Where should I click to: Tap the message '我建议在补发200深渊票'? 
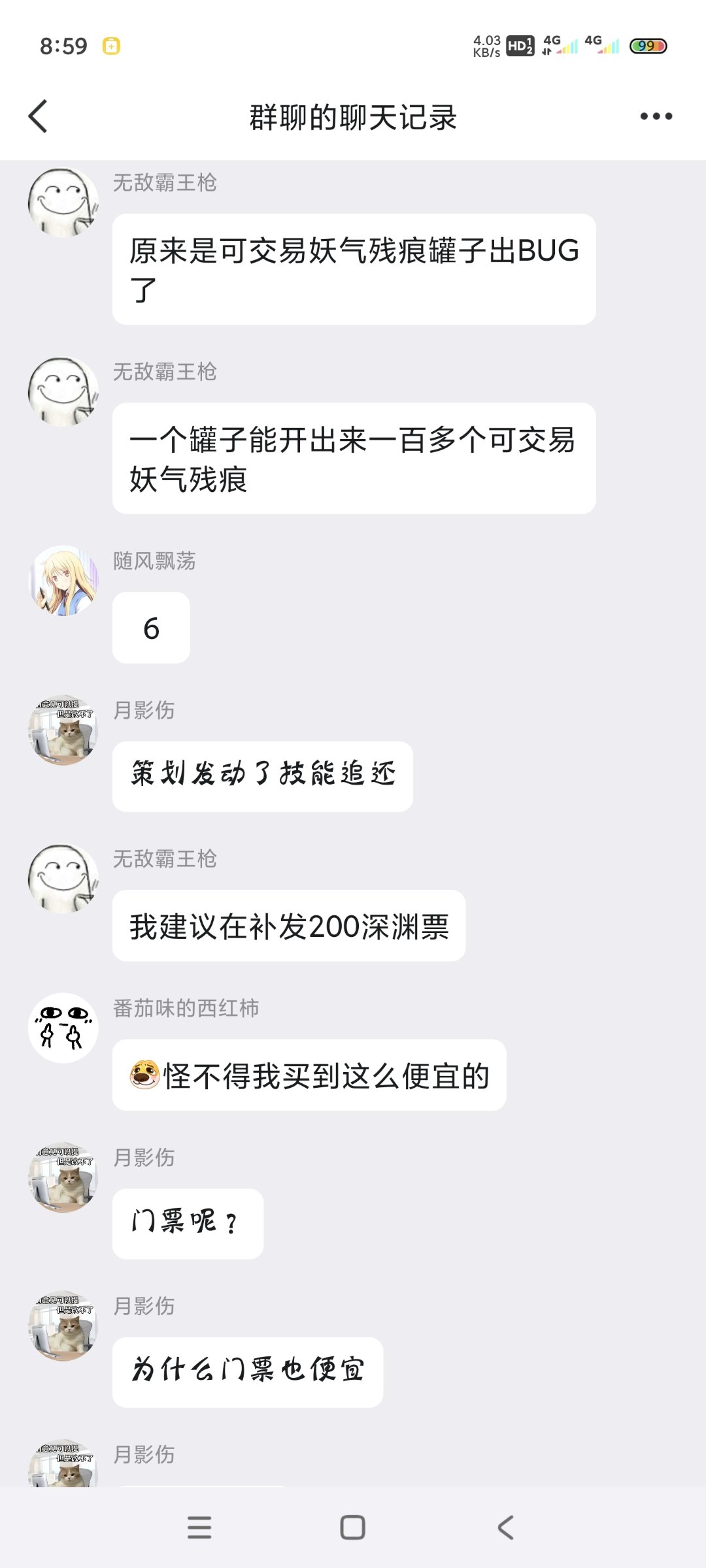pos(289,926)
